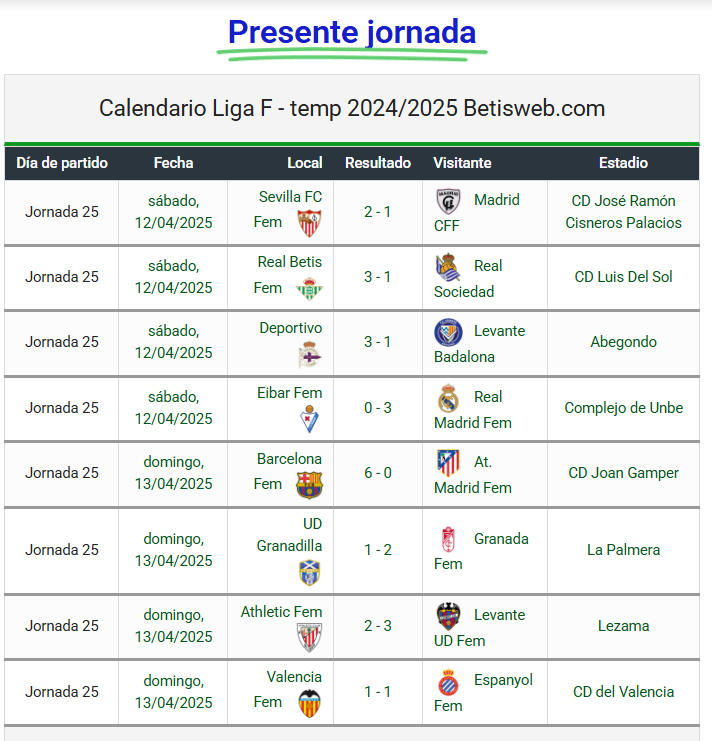Image resolution: width=712 pixels, height=741 pixels.
Task: Open the Espanyol Fem visitor link
Action: point(503,680)
